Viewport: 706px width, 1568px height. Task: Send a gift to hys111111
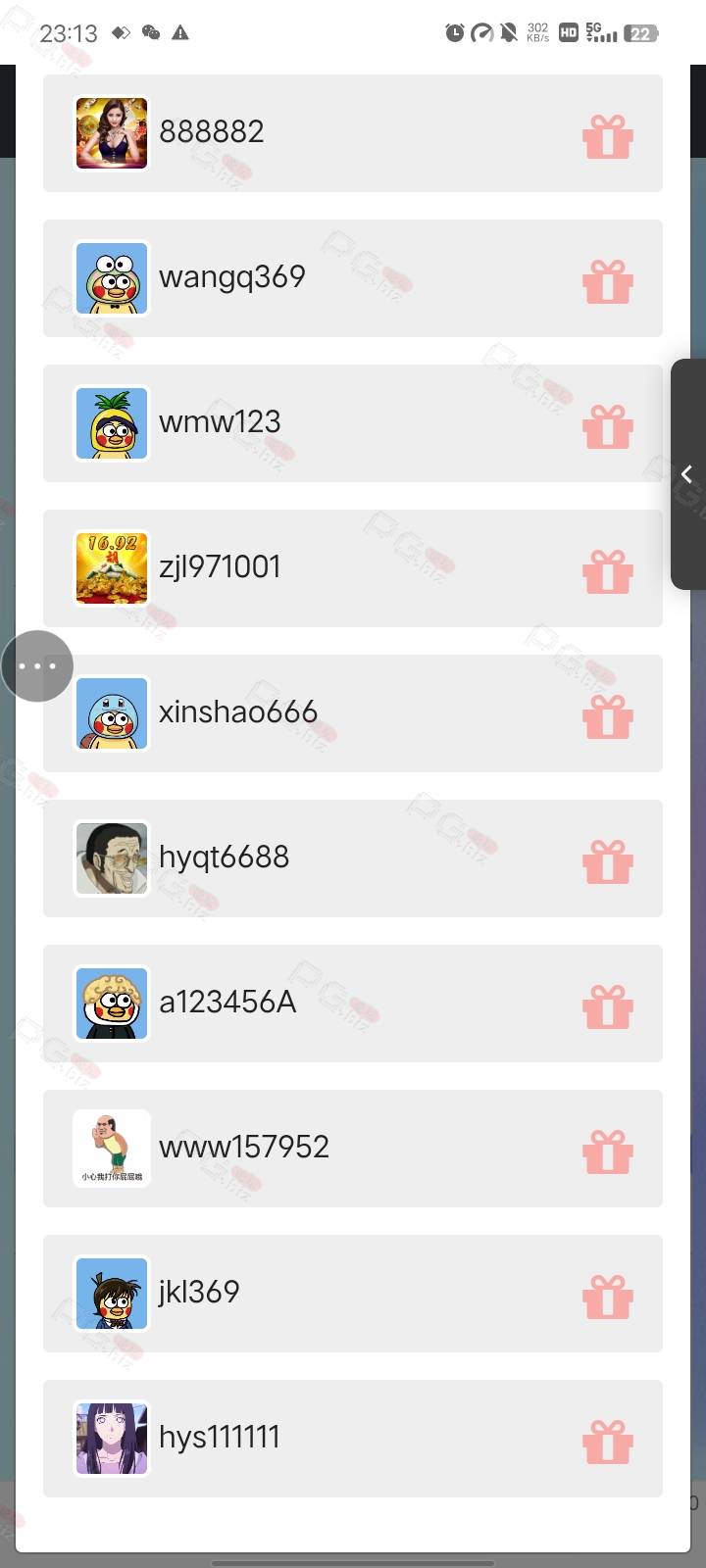coord(608,1443)
